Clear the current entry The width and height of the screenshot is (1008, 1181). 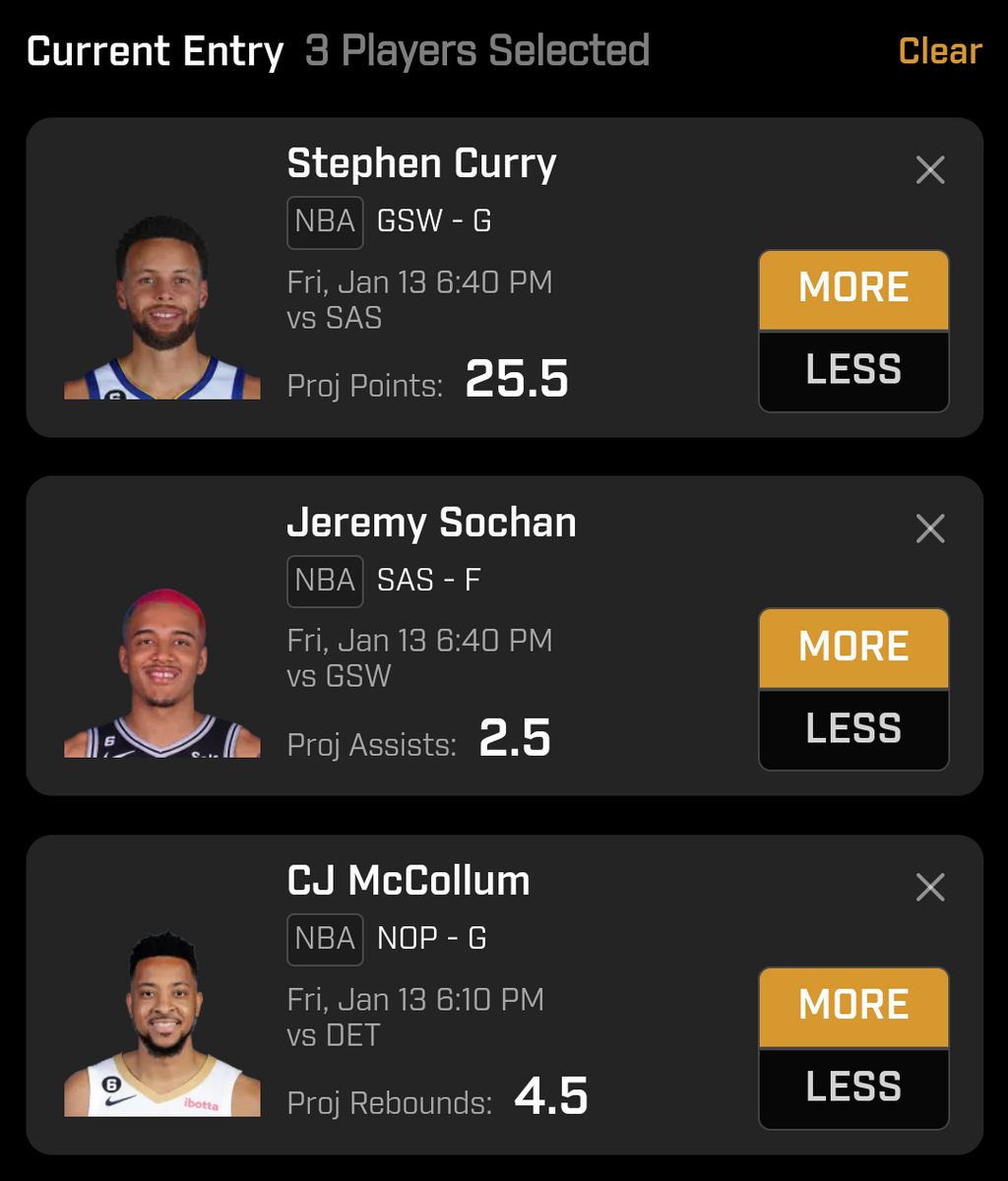click(x=939, y=51)
